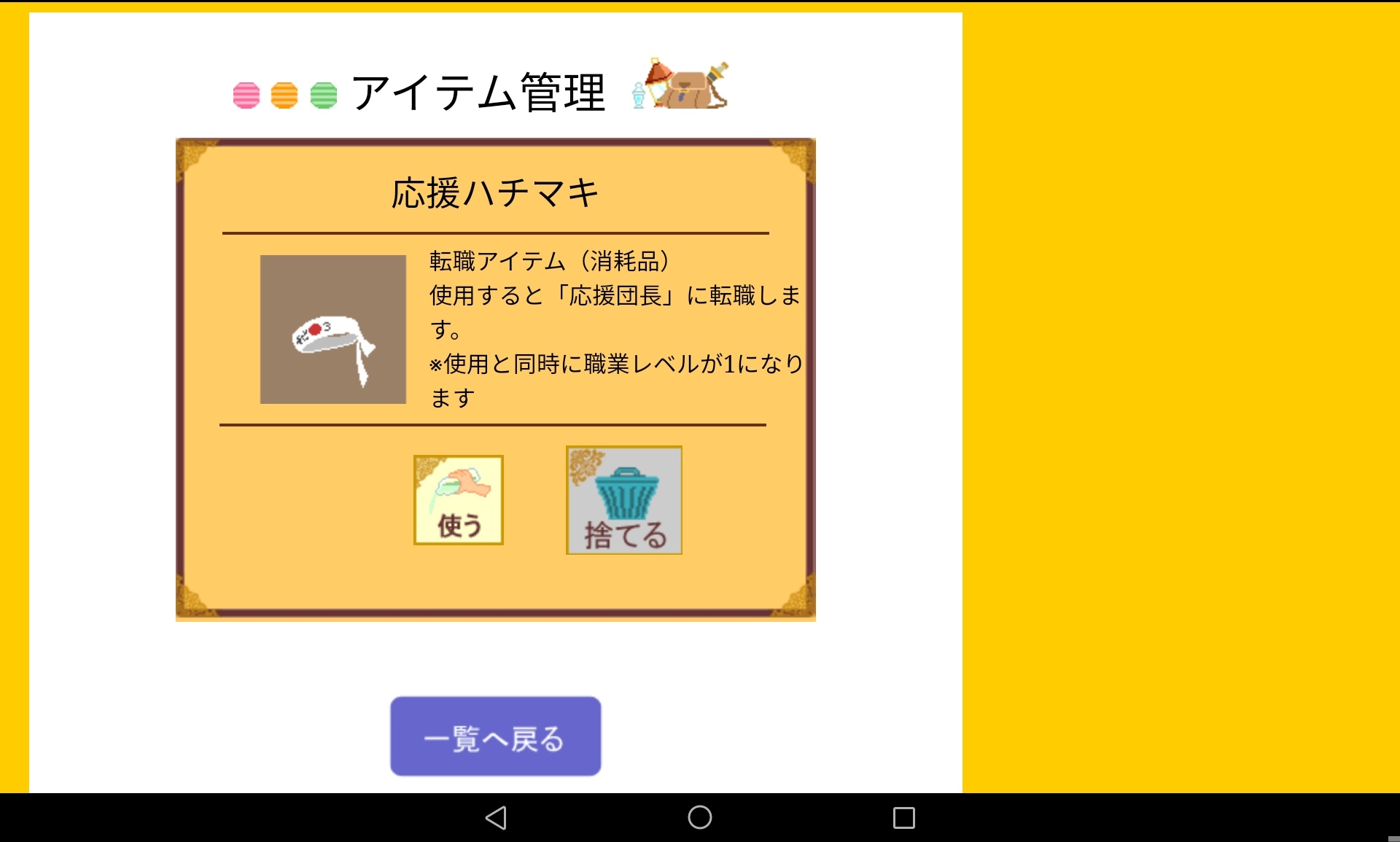This screenshot has width=1400, height=842.
Task: Return to the item list via 一覧へ戻る
Action: (495, 736)
